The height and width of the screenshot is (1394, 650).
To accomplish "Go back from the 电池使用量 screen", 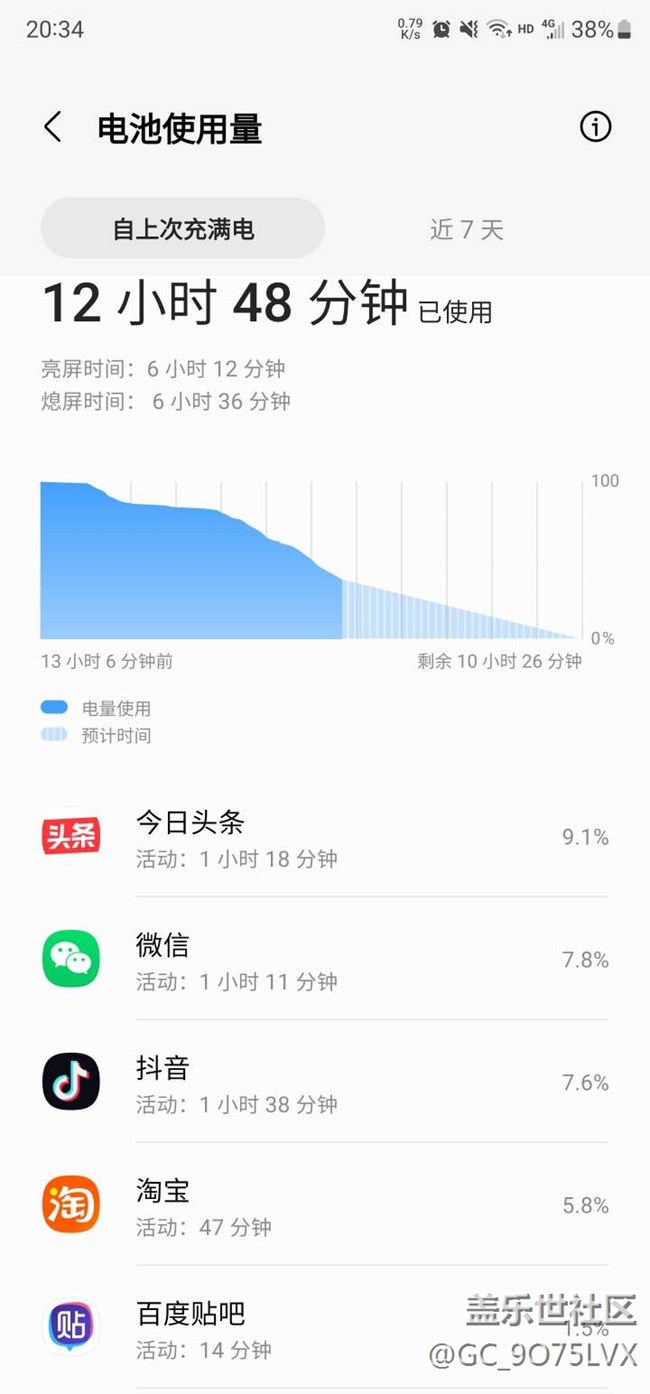I will [53, 128].
